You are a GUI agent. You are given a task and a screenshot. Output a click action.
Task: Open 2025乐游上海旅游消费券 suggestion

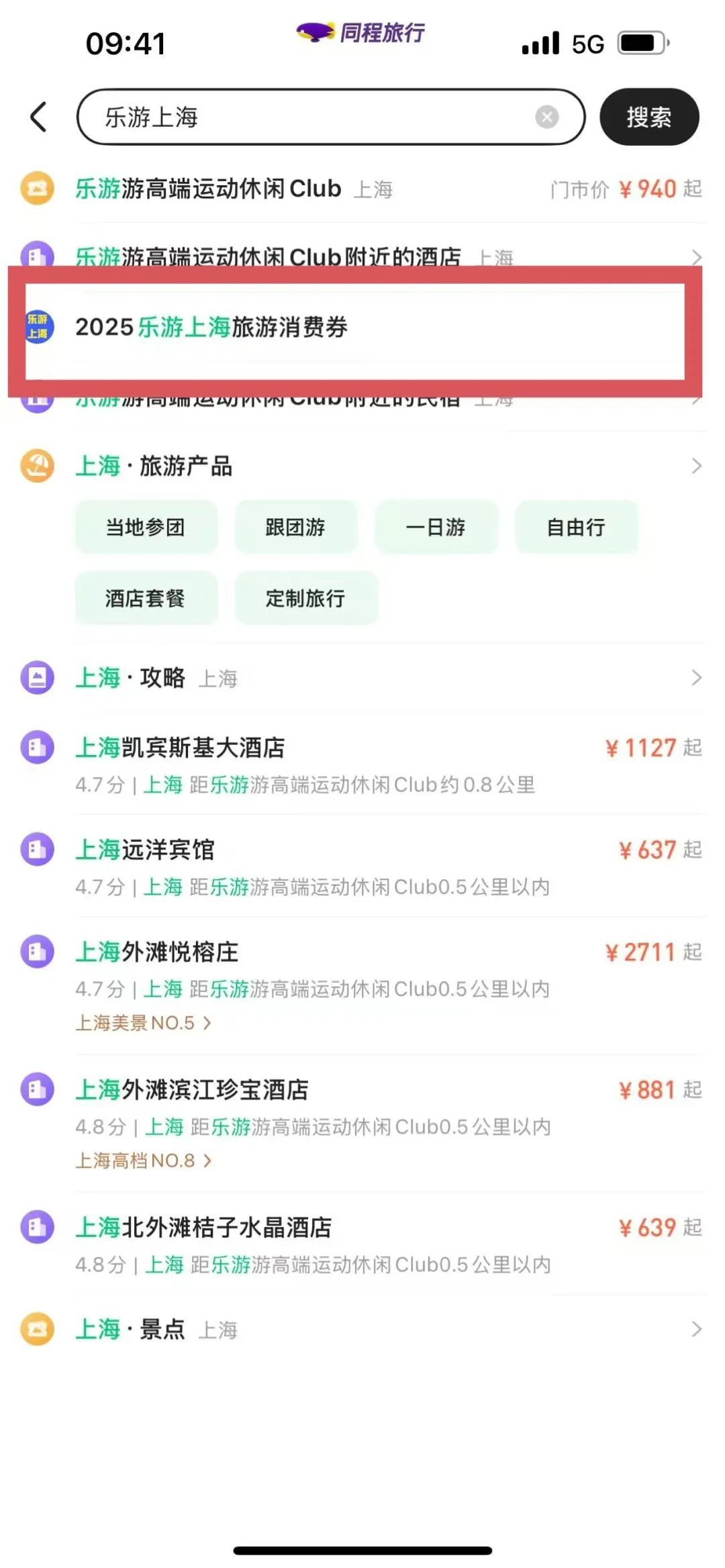[x=355, y=327]
